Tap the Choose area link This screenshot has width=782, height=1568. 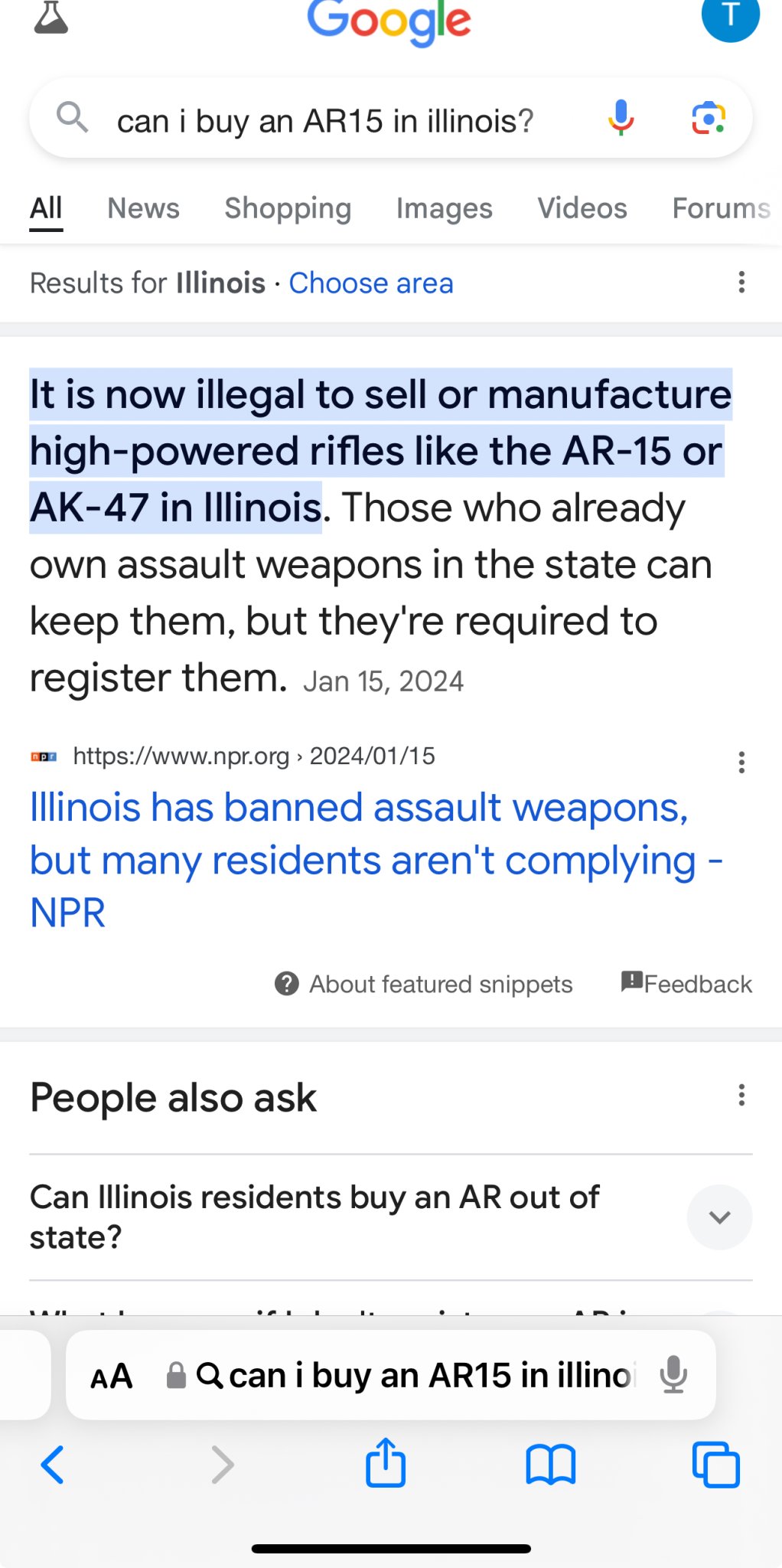[370, 283]
